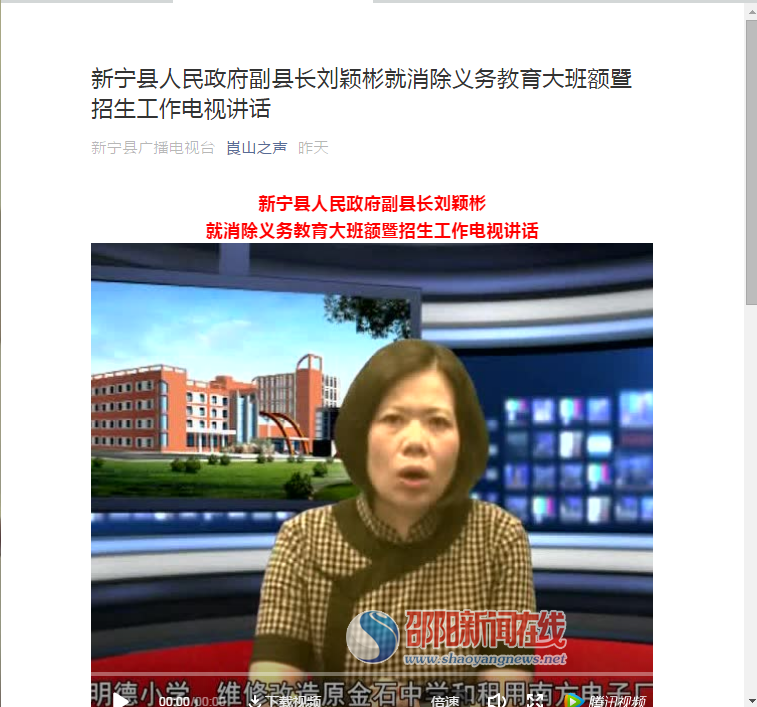Mute the video sound
Viewport: 757px width, 707px height.
tap(495, 701)
